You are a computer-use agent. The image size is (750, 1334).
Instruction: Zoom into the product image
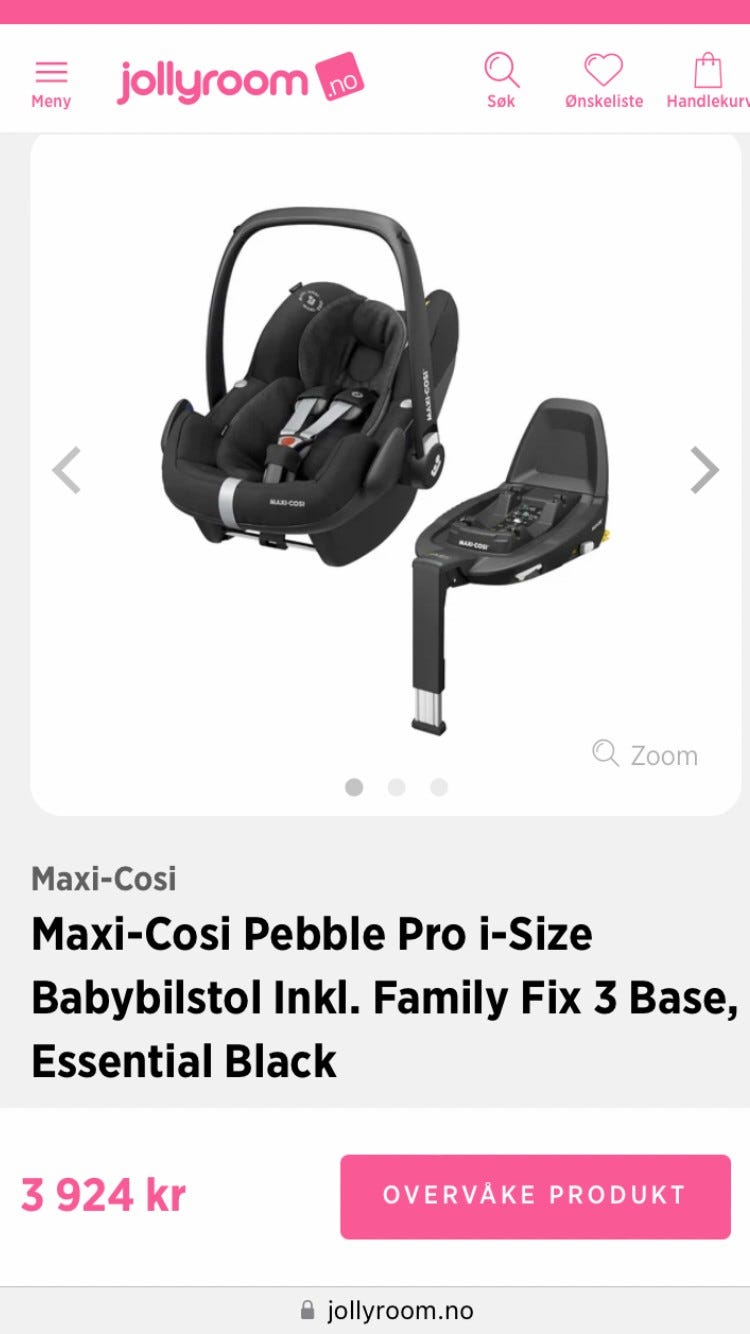click(x=646, y=755)
